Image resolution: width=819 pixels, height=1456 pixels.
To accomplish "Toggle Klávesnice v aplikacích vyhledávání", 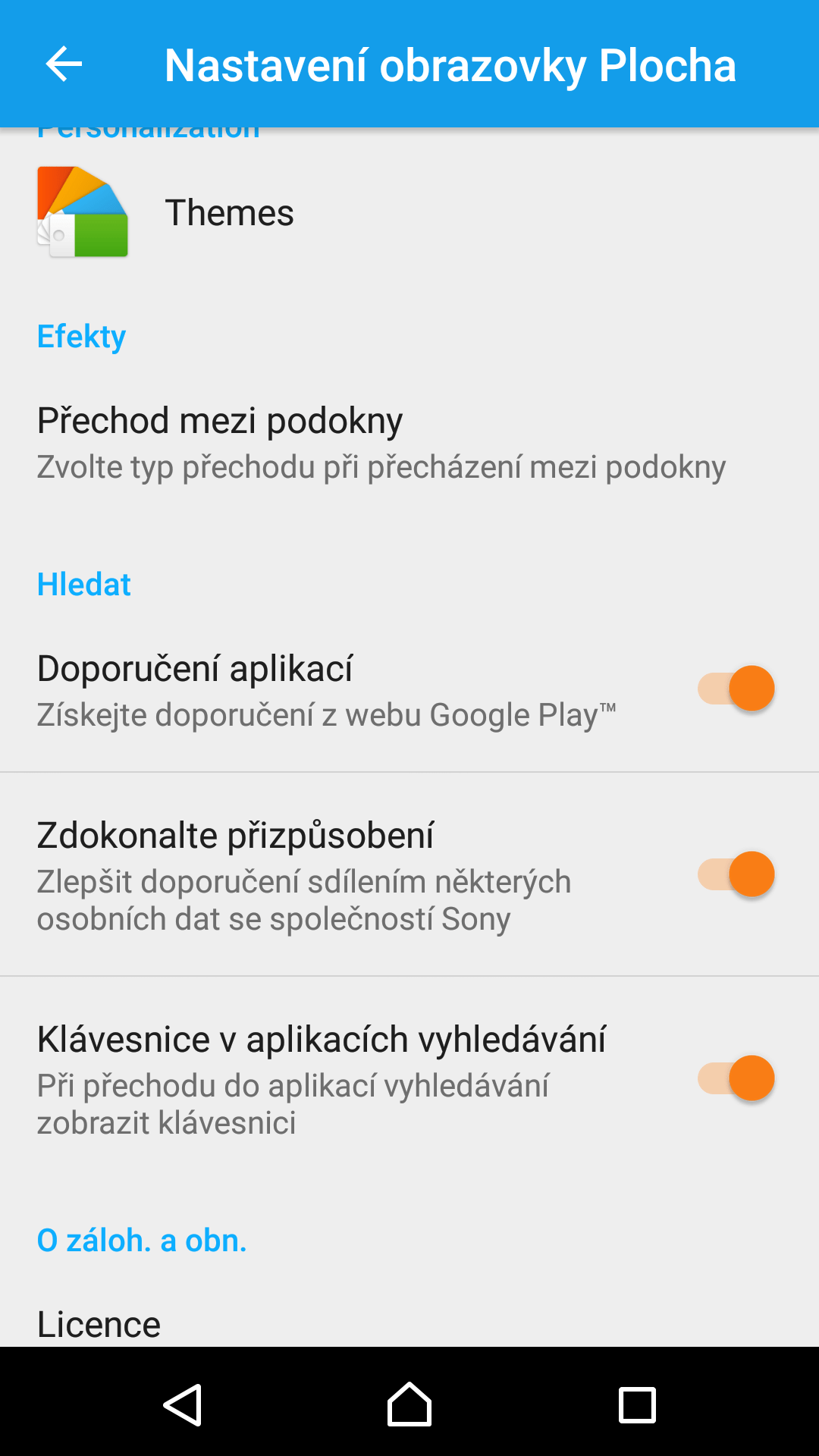I will [736, 1078].
